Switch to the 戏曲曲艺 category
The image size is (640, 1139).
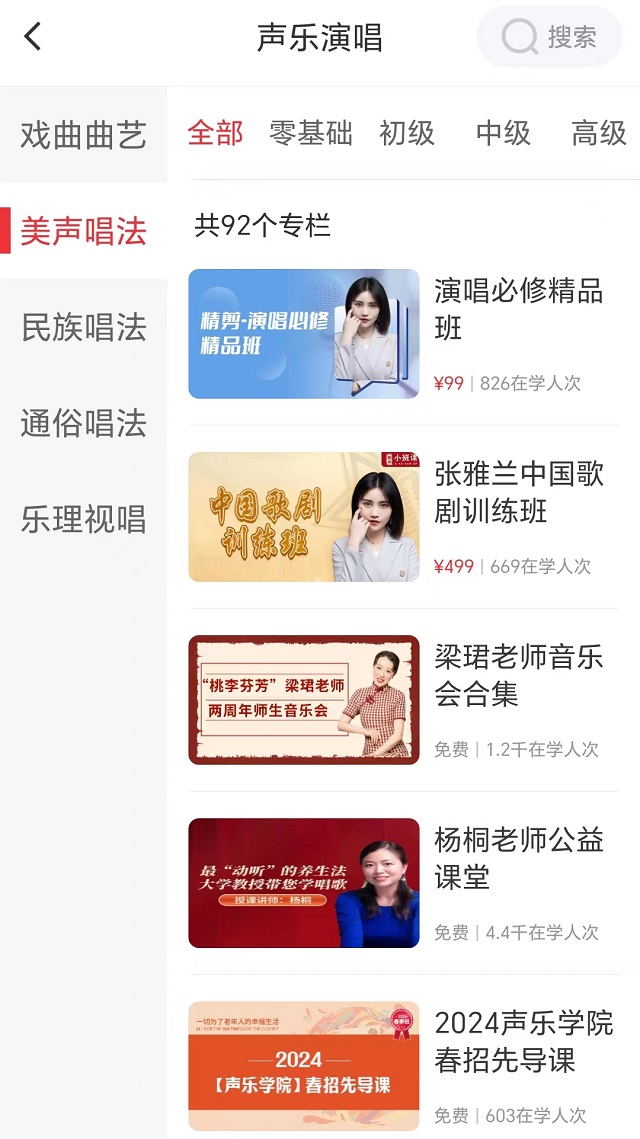[x=83, y=135]
